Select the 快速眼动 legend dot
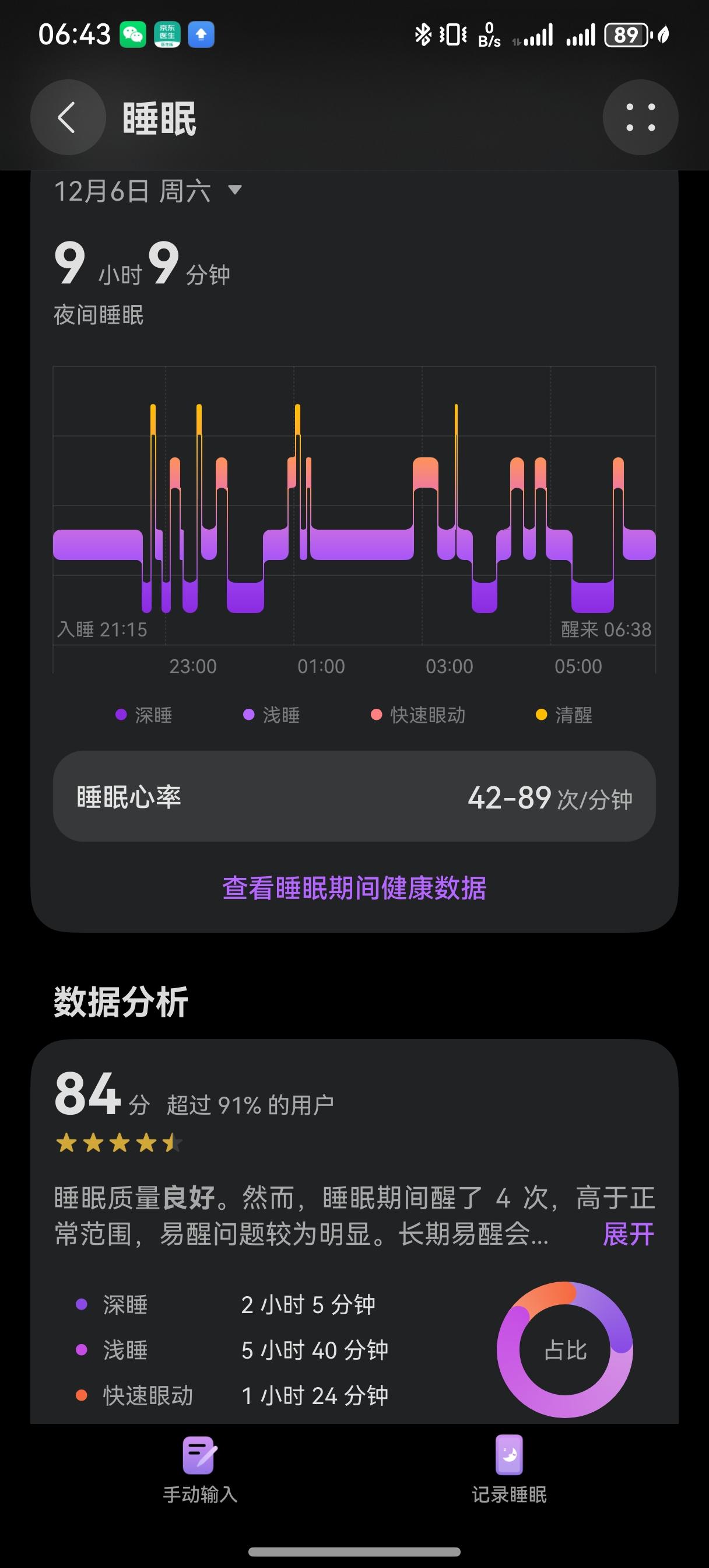709x1568 pixels. coord(374,714)
